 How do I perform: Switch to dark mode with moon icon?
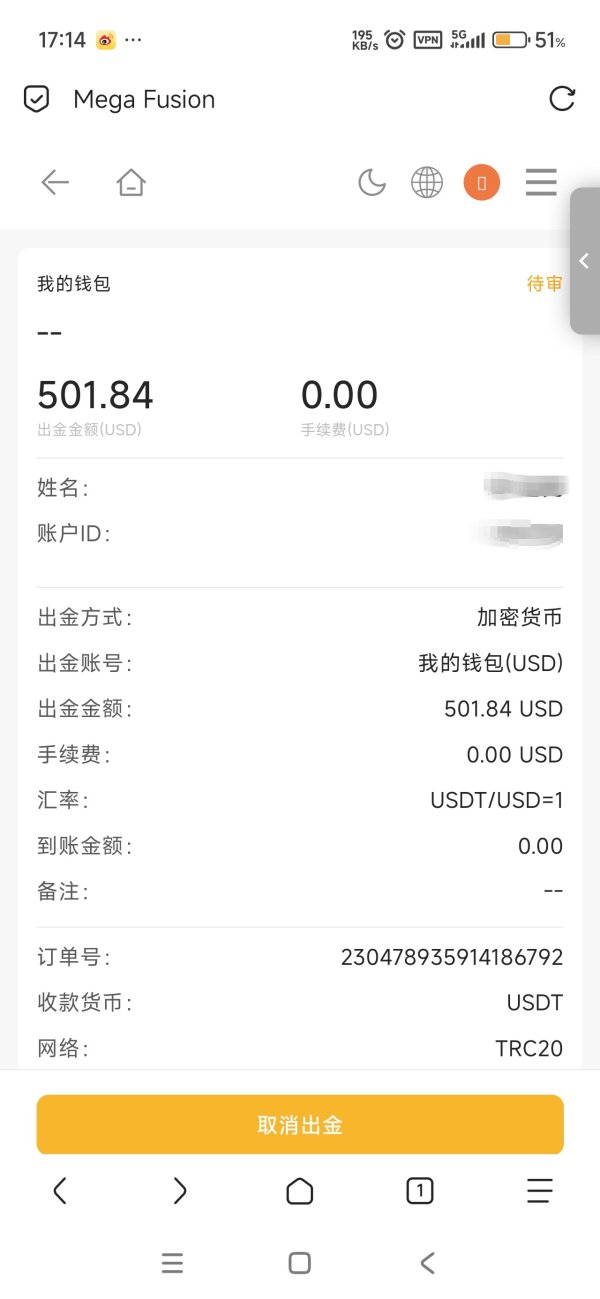point(372,183)
